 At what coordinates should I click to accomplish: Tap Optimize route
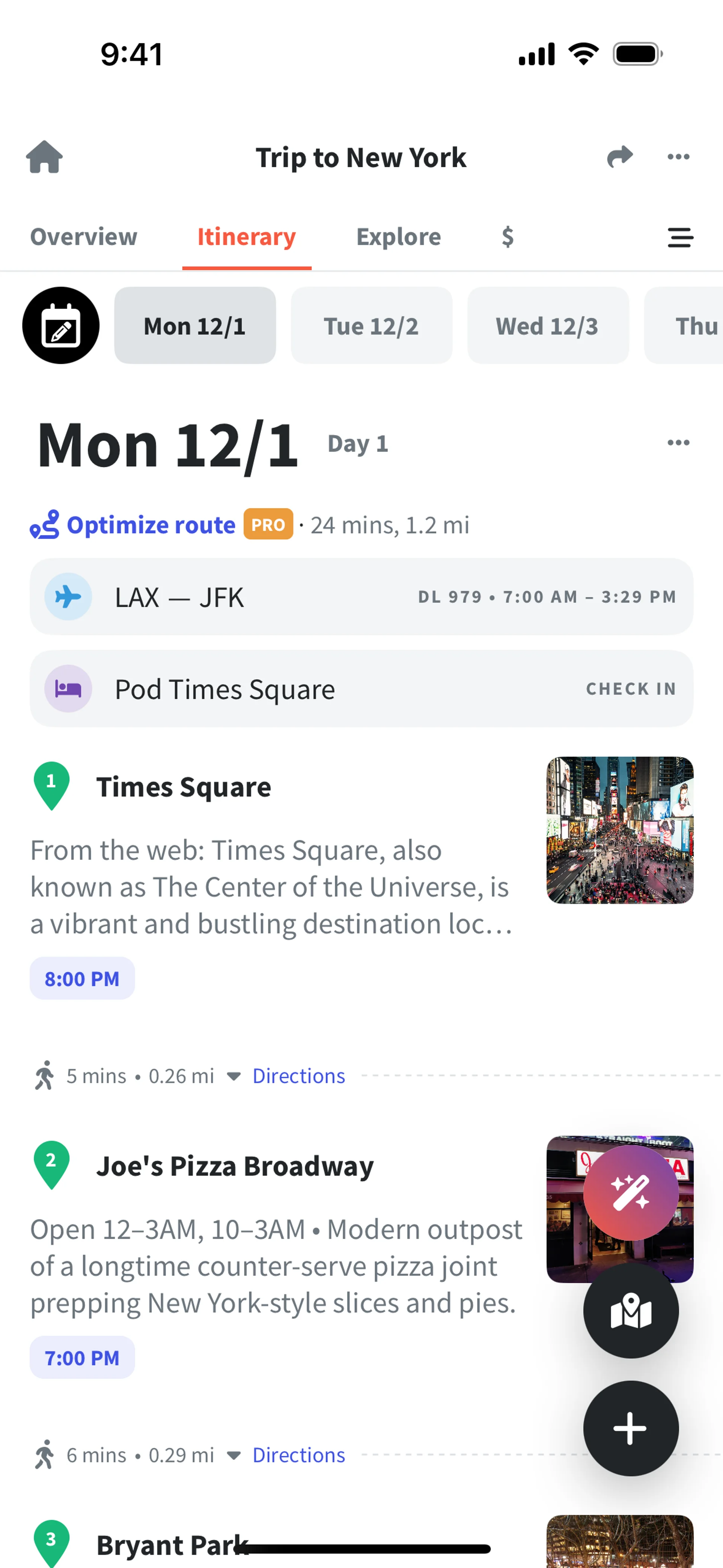(151, 525)
